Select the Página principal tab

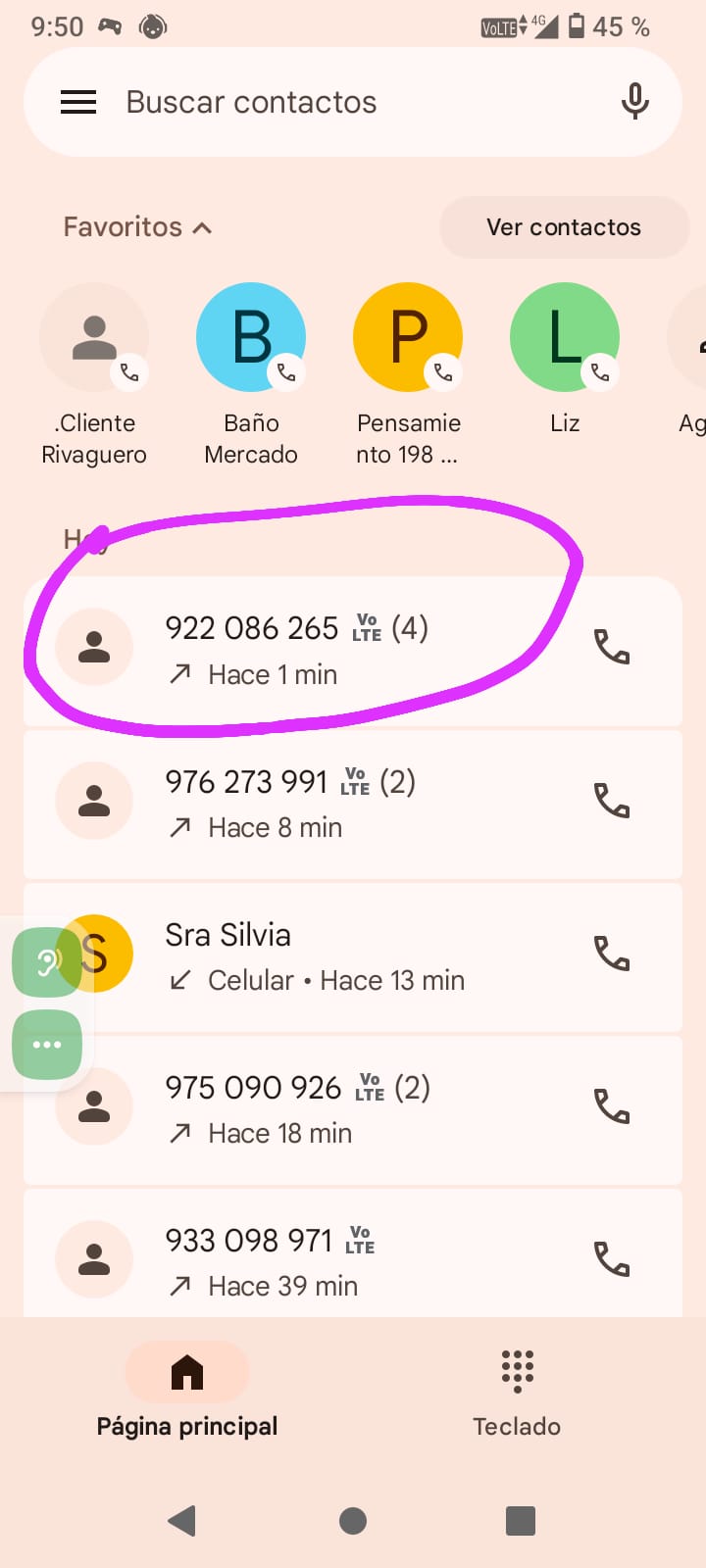tap(187, 1390)
